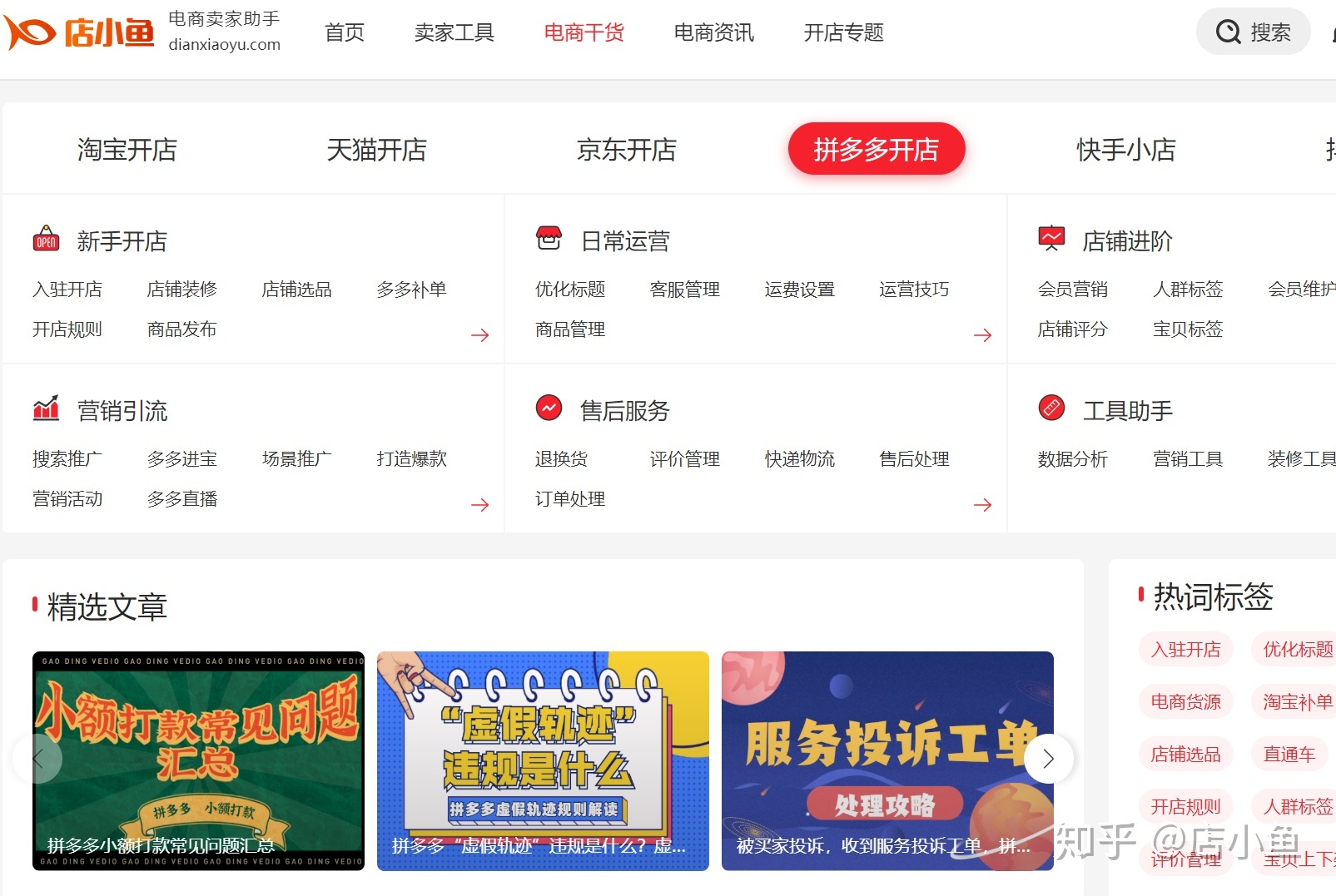Image resolution: width=1336 pixels, height=896 pixels.
Task: Go to 首页 in top navigation
Action: click(344, 32)
